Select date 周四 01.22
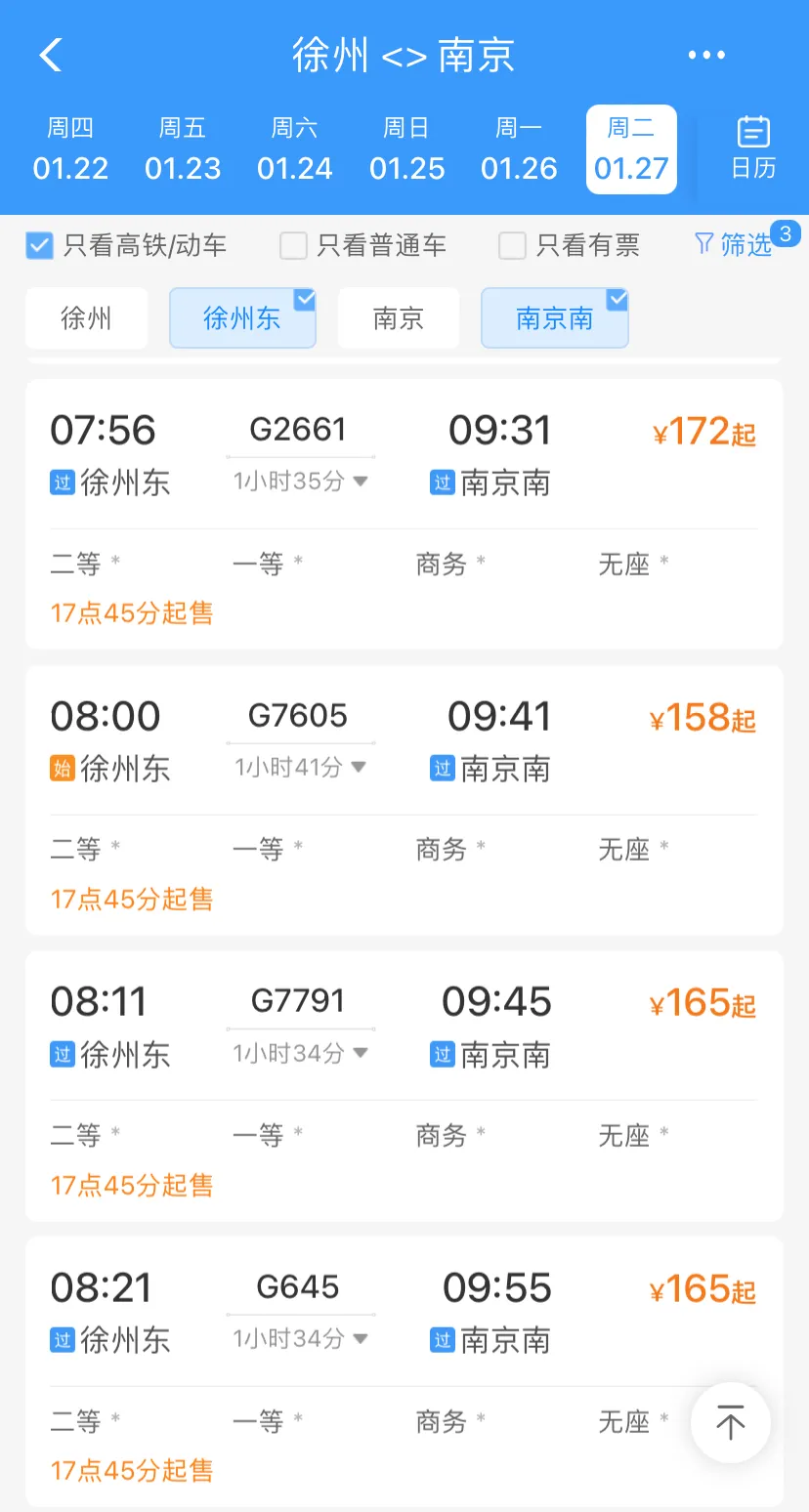The width and height of the screenshot is (809, 1512). pyautogui.click(x=70, y=149)
